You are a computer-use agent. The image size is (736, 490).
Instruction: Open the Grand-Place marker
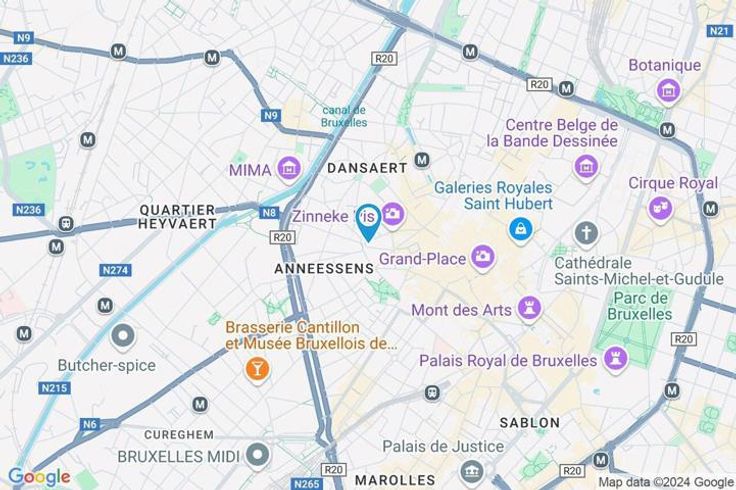(x=483, y=259)
